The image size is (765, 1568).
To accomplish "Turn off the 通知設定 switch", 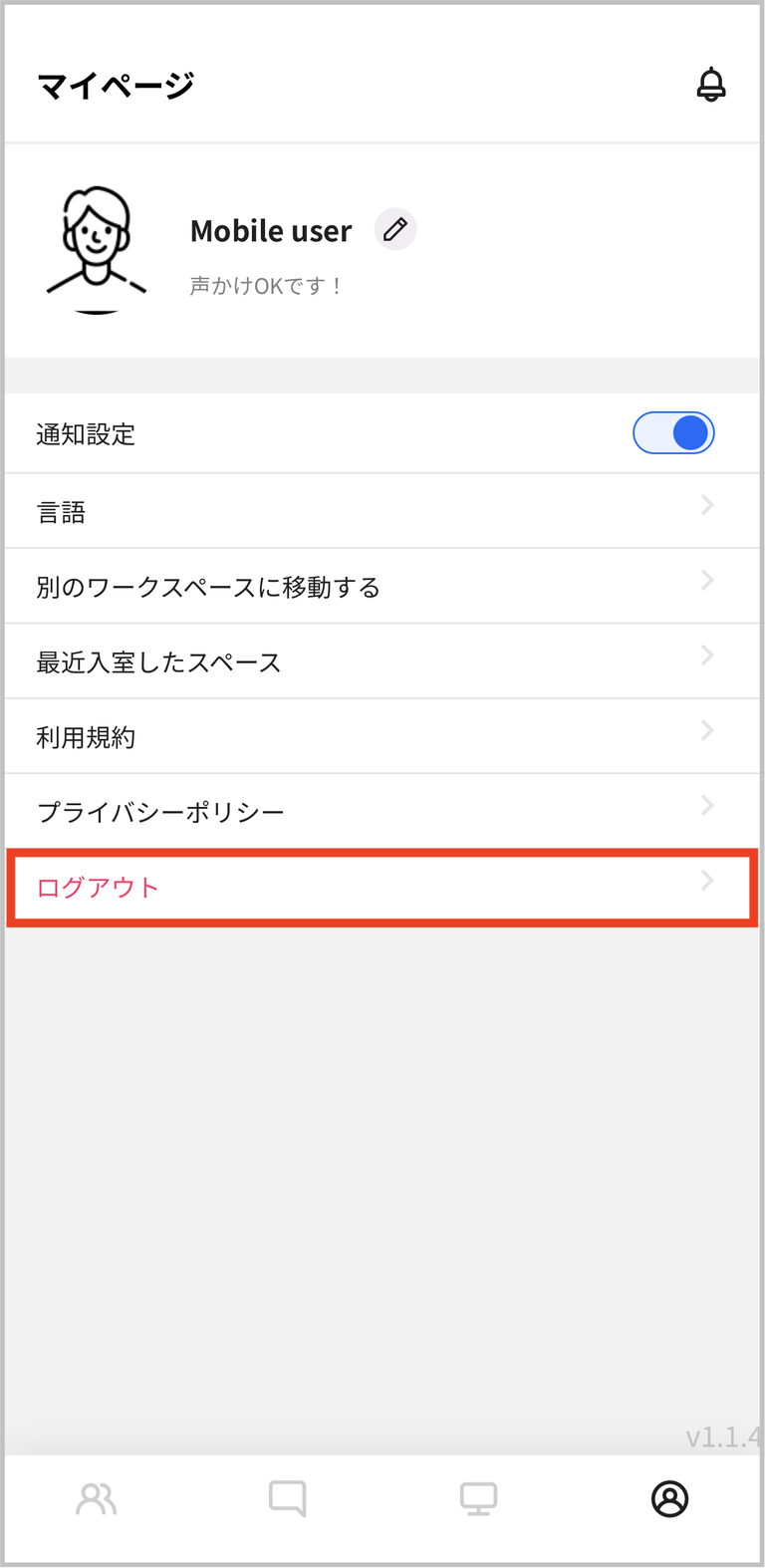I will [673, 433].
